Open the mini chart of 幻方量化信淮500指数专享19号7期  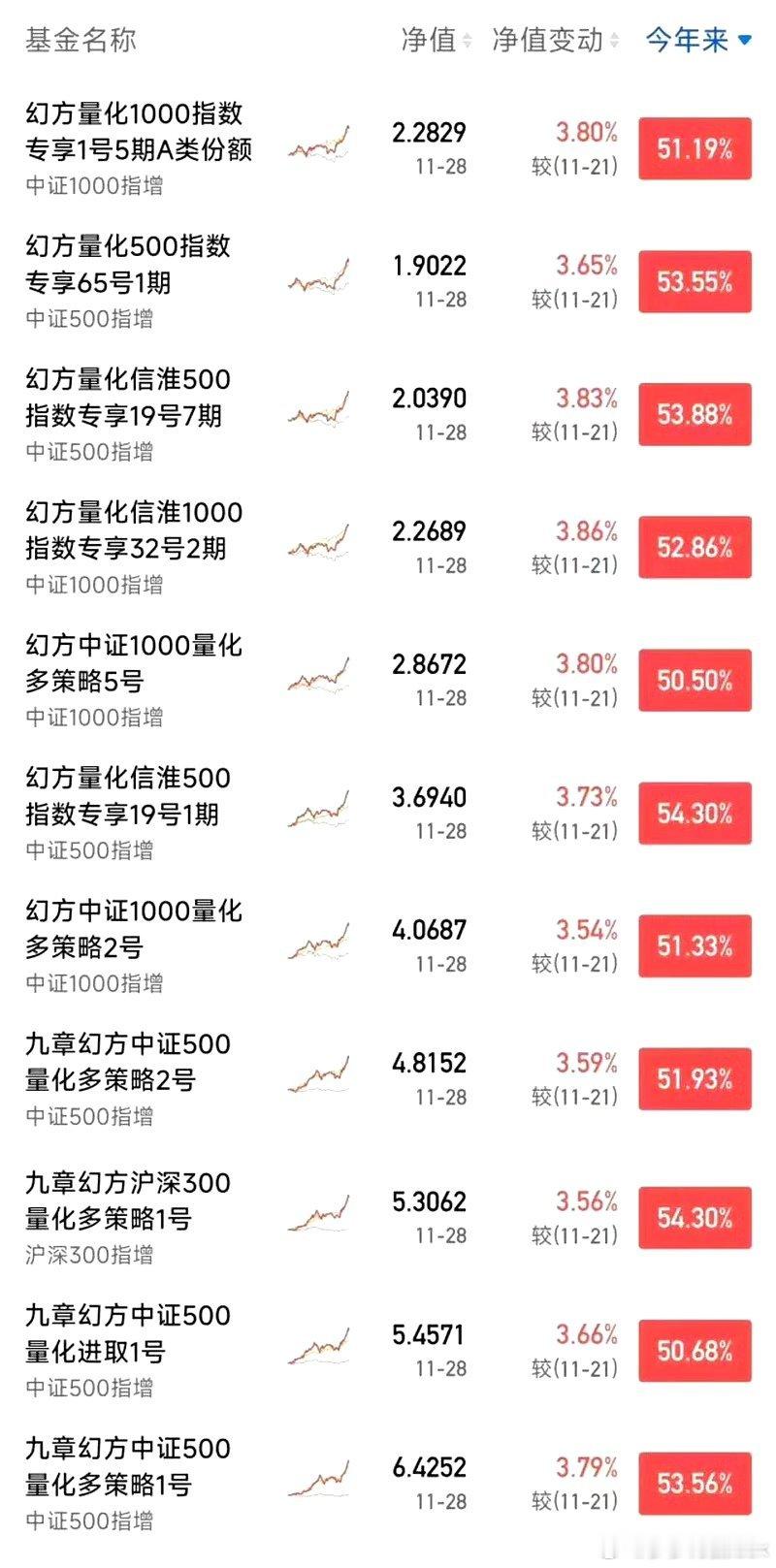click(320, 413)
